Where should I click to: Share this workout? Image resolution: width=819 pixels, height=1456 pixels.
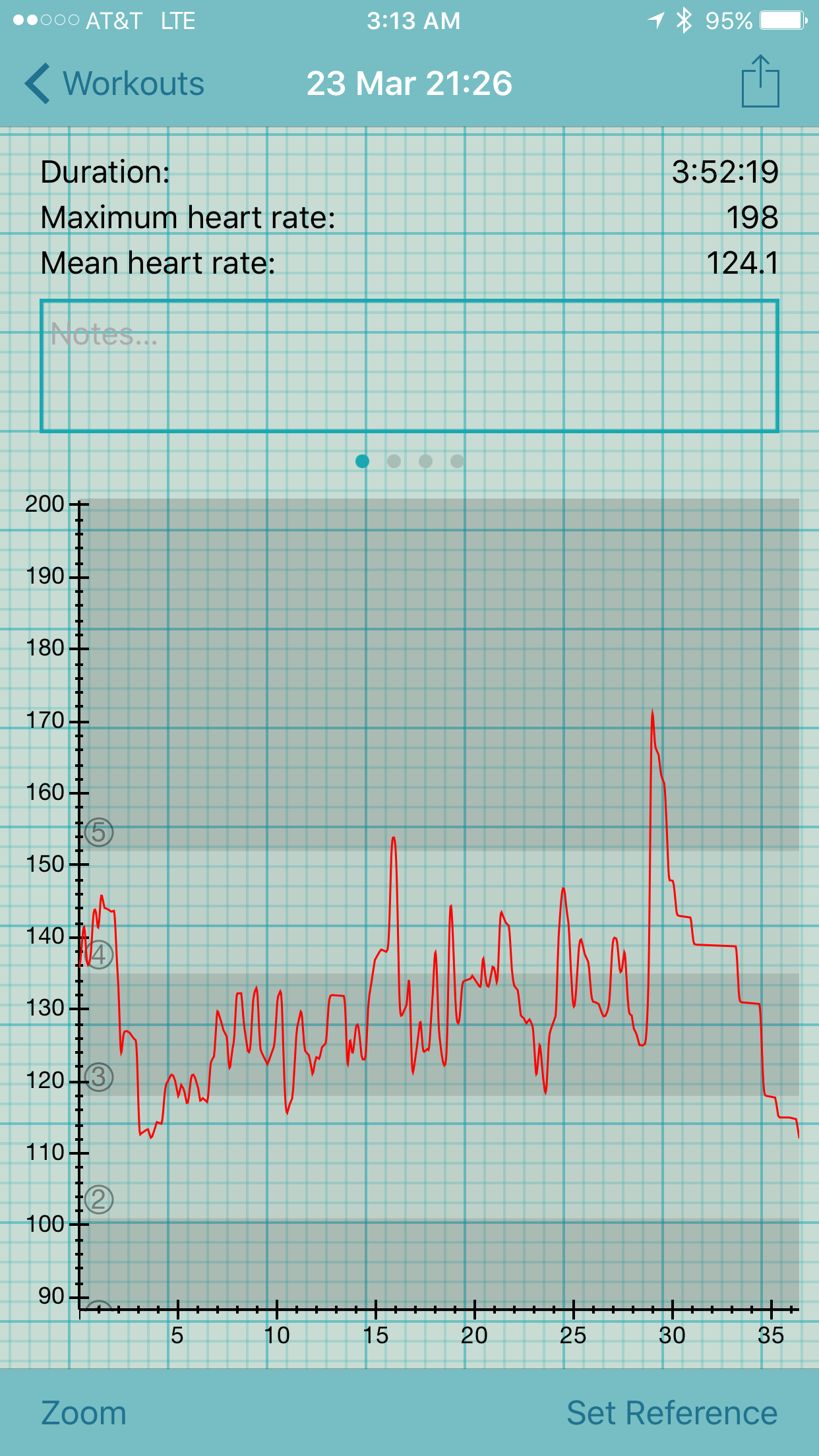(x=760, y=81)
